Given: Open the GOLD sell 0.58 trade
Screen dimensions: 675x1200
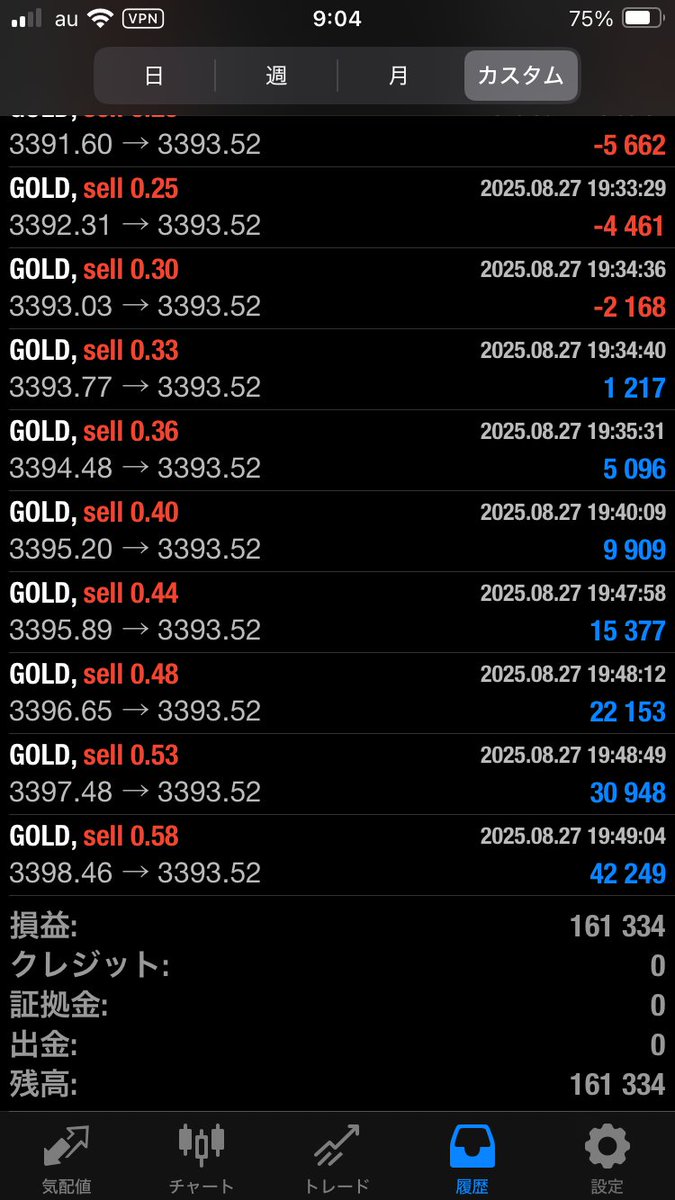Looking at the screenshot, I should pyautogui.click(x=337, y=854).
